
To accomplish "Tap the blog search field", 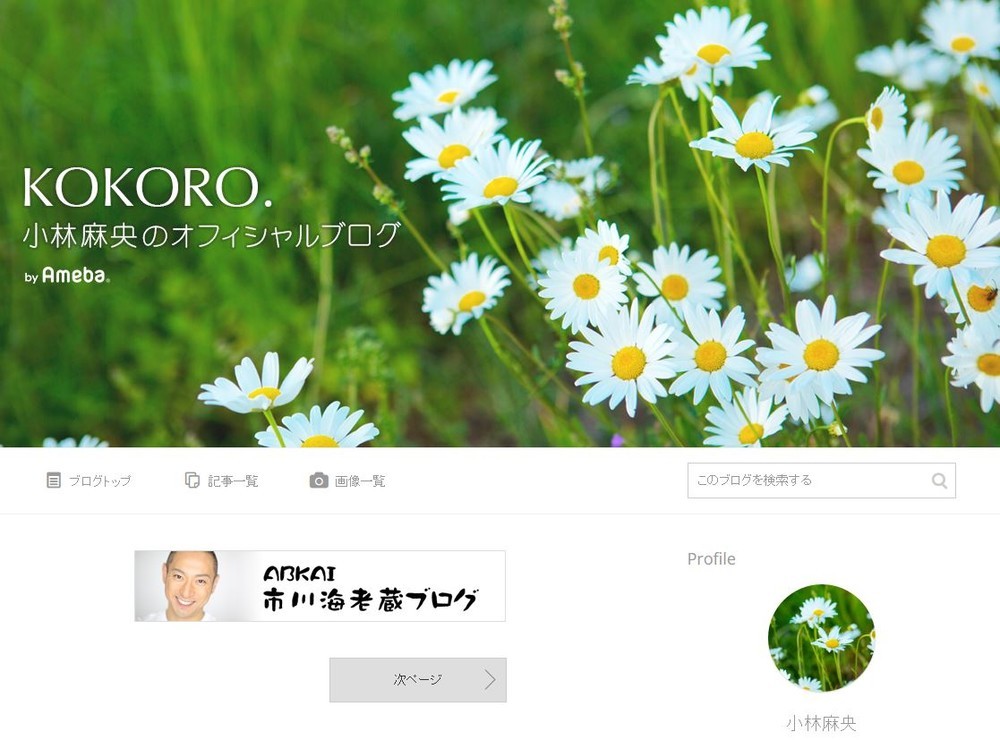I will [806, 481].
